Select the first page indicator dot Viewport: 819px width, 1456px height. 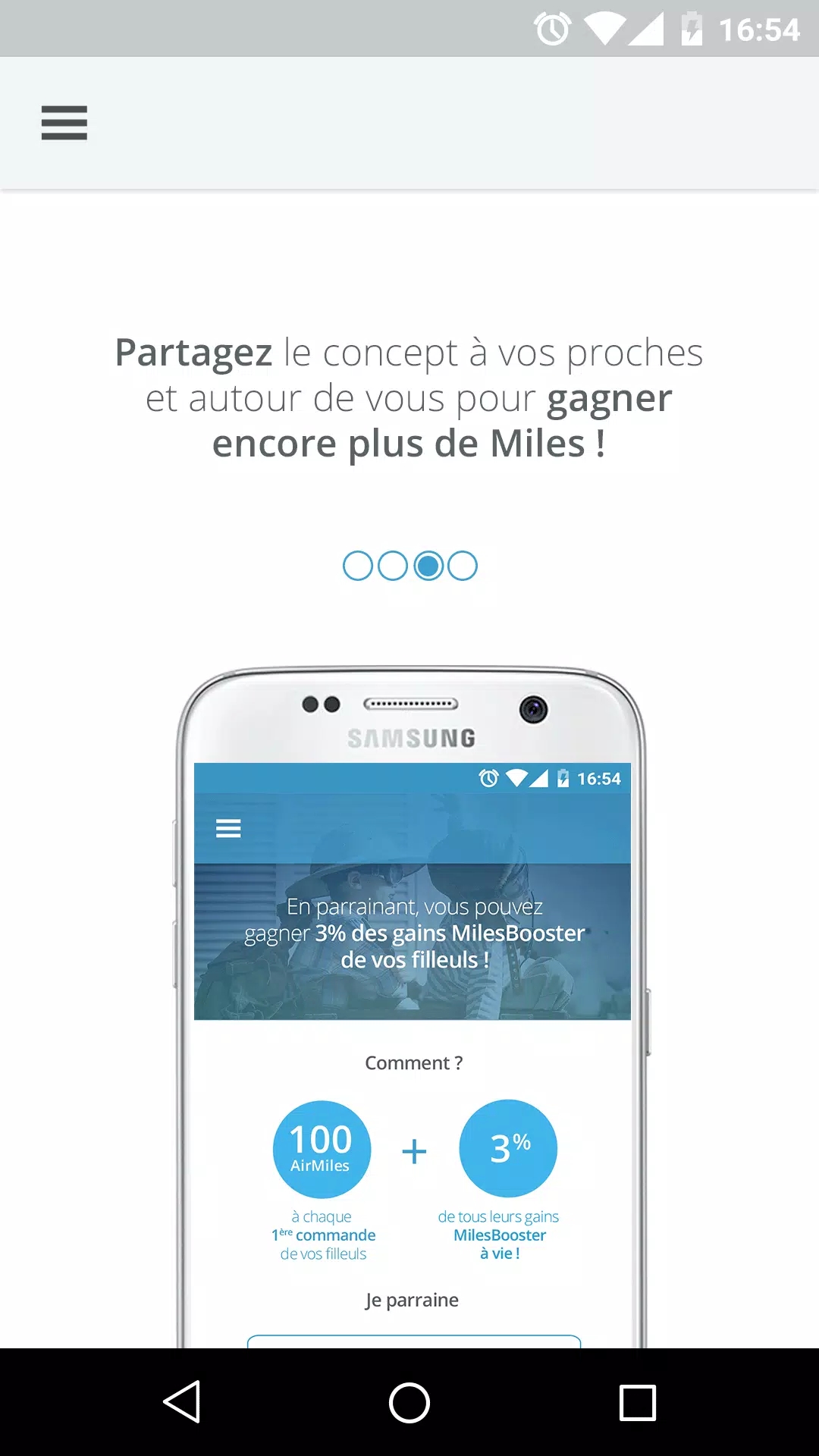click(x=358, y=566)
